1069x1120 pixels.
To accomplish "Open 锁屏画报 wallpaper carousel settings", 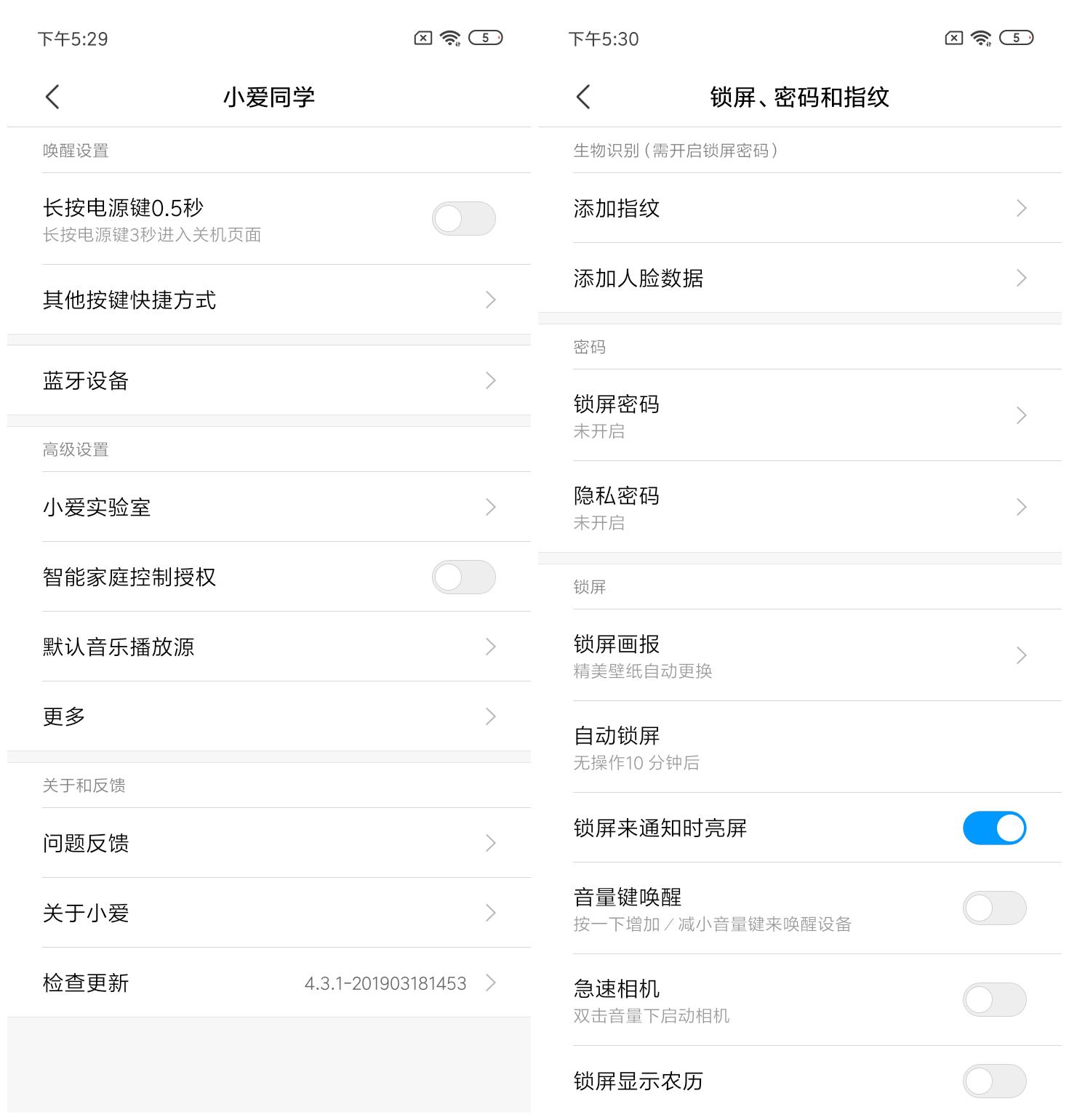I will click(800, 655).
